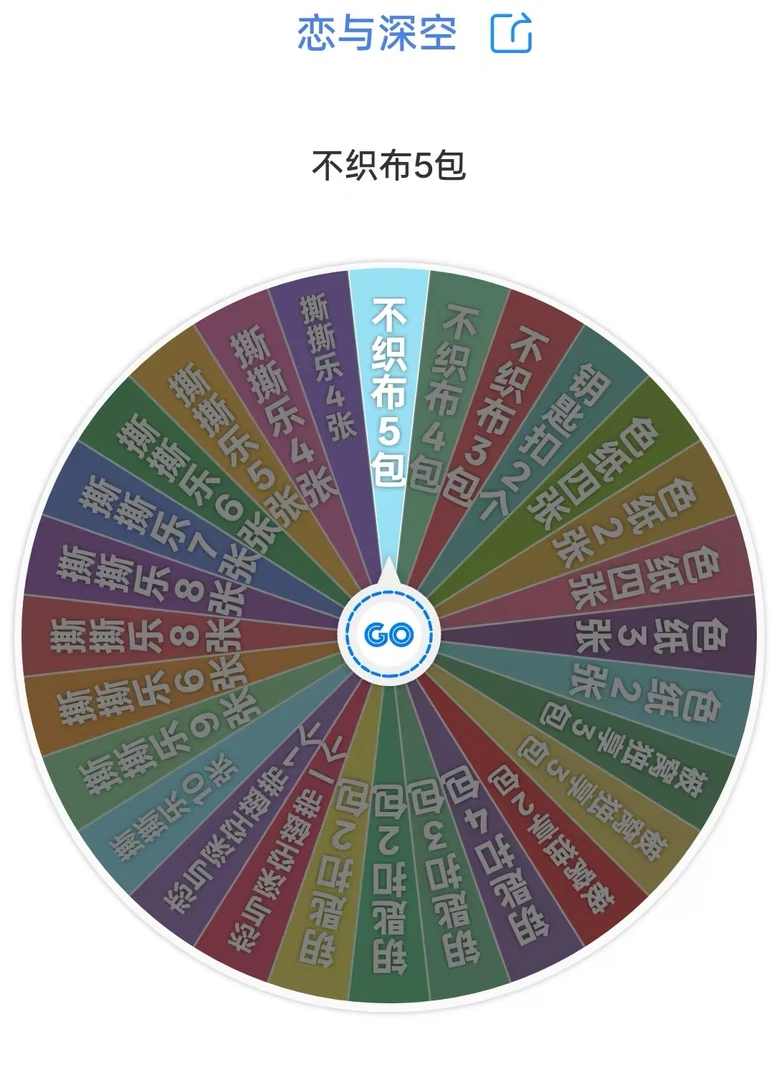Image resolution: width=774 pixels, height=1080 pixels.
Task: Tap the share icon beside 恋与深空
Action: 510,34
